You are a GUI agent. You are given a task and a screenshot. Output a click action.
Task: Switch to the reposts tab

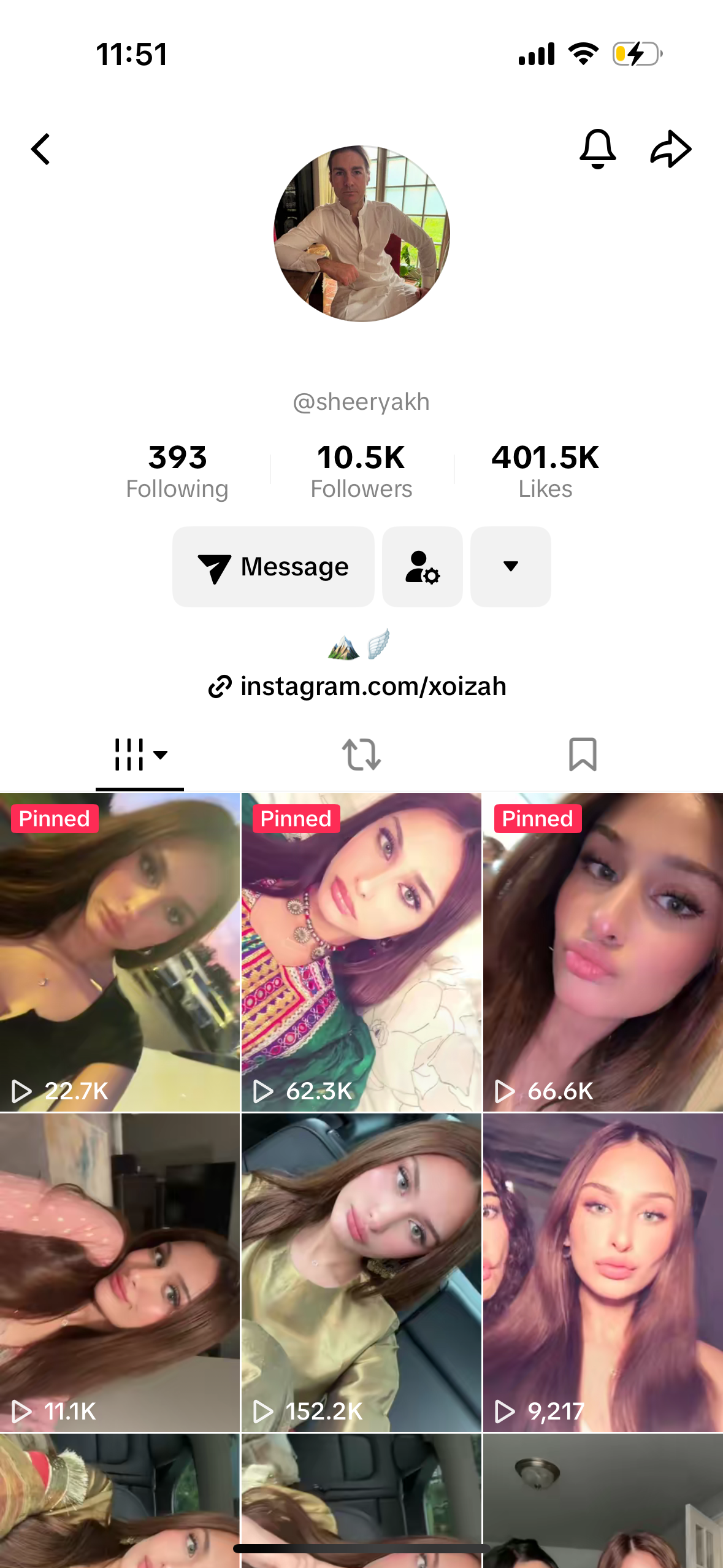[361, 755]
